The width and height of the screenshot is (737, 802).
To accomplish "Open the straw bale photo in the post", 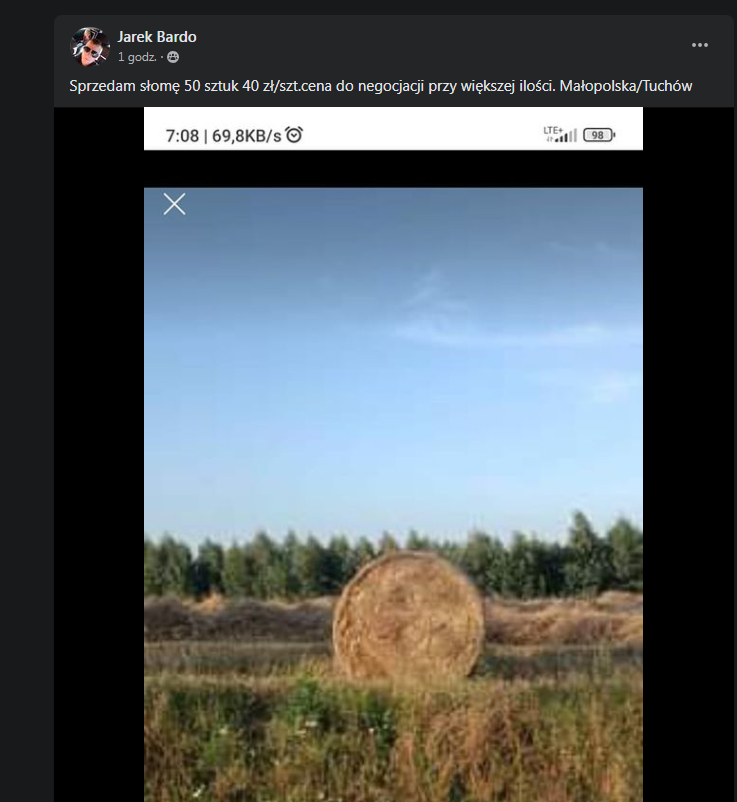I will 393,480.
